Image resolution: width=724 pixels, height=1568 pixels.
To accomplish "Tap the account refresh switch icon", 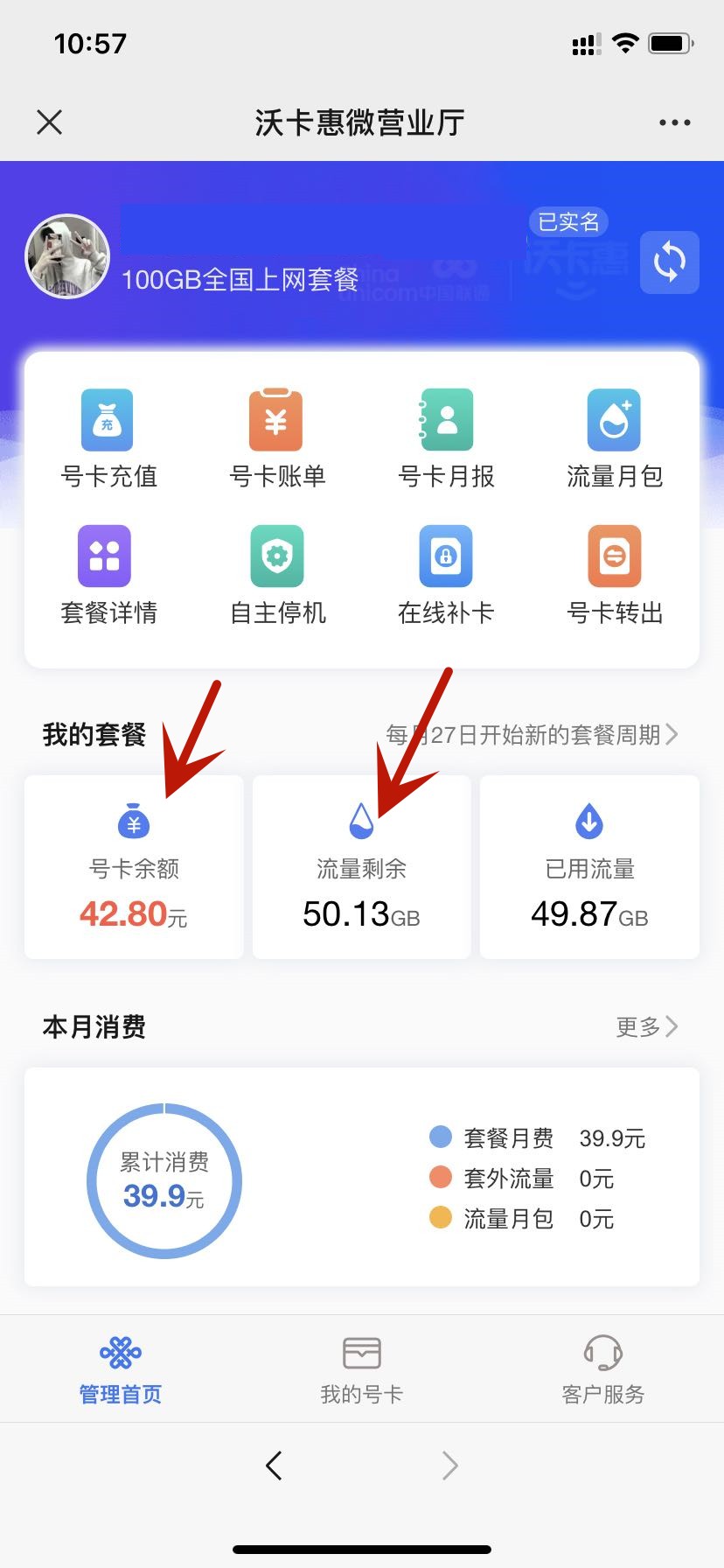I will 669,262.
